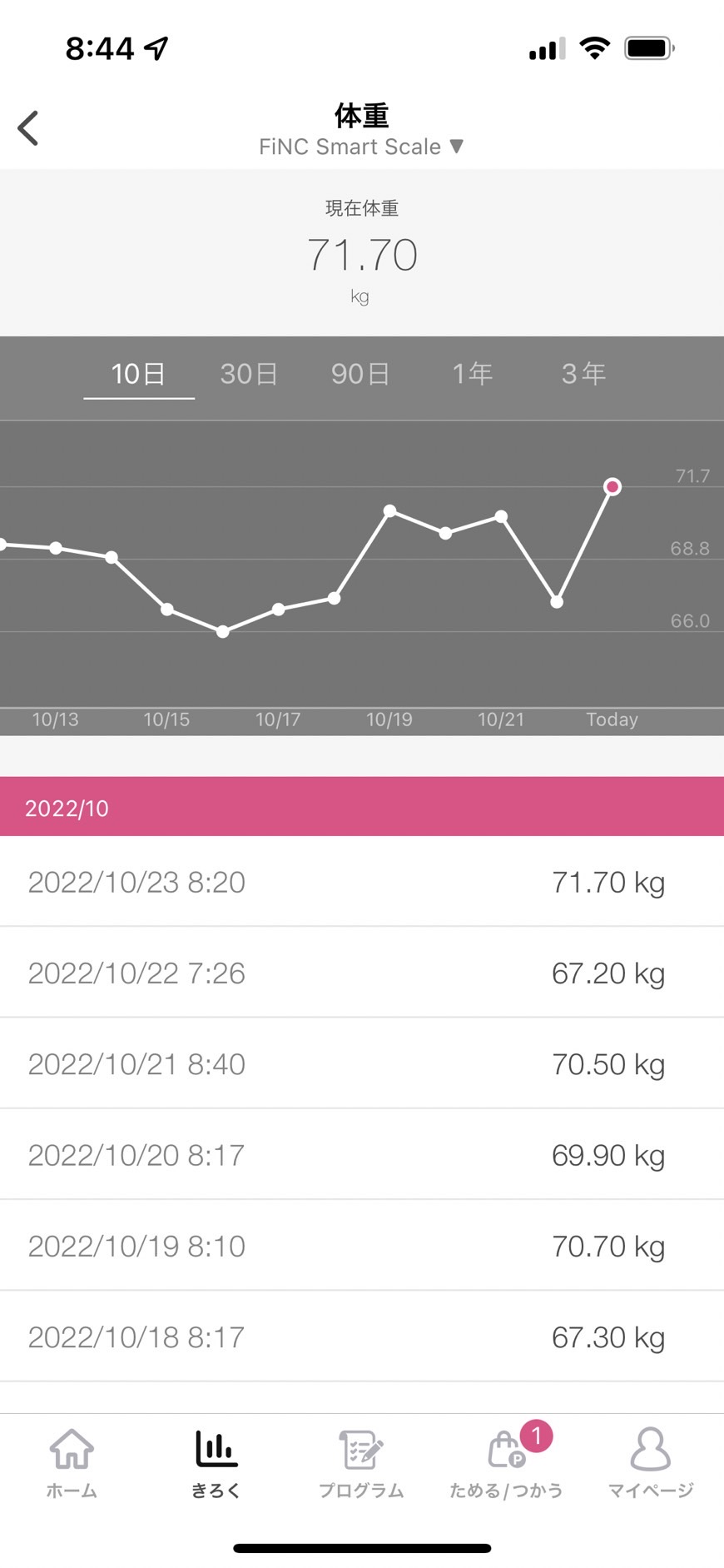This screenshot has width=724, height=1568.
Task: Open the 2022/10/18 8:17 weight record
Action: coord(362,1337)
